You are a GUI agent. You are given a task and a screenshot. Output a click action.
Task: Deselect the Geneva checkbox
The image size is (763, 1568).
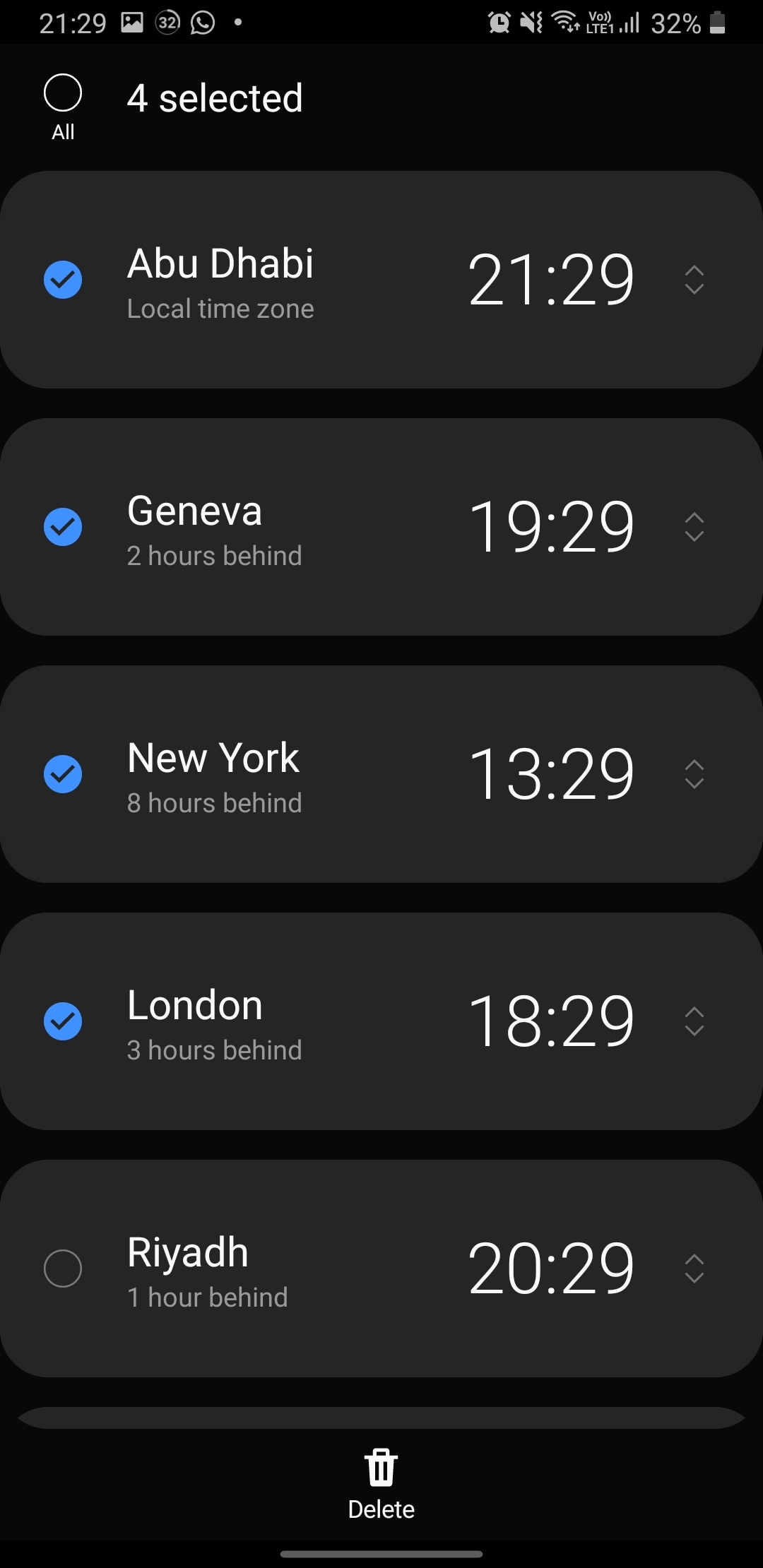click(63, 527)
